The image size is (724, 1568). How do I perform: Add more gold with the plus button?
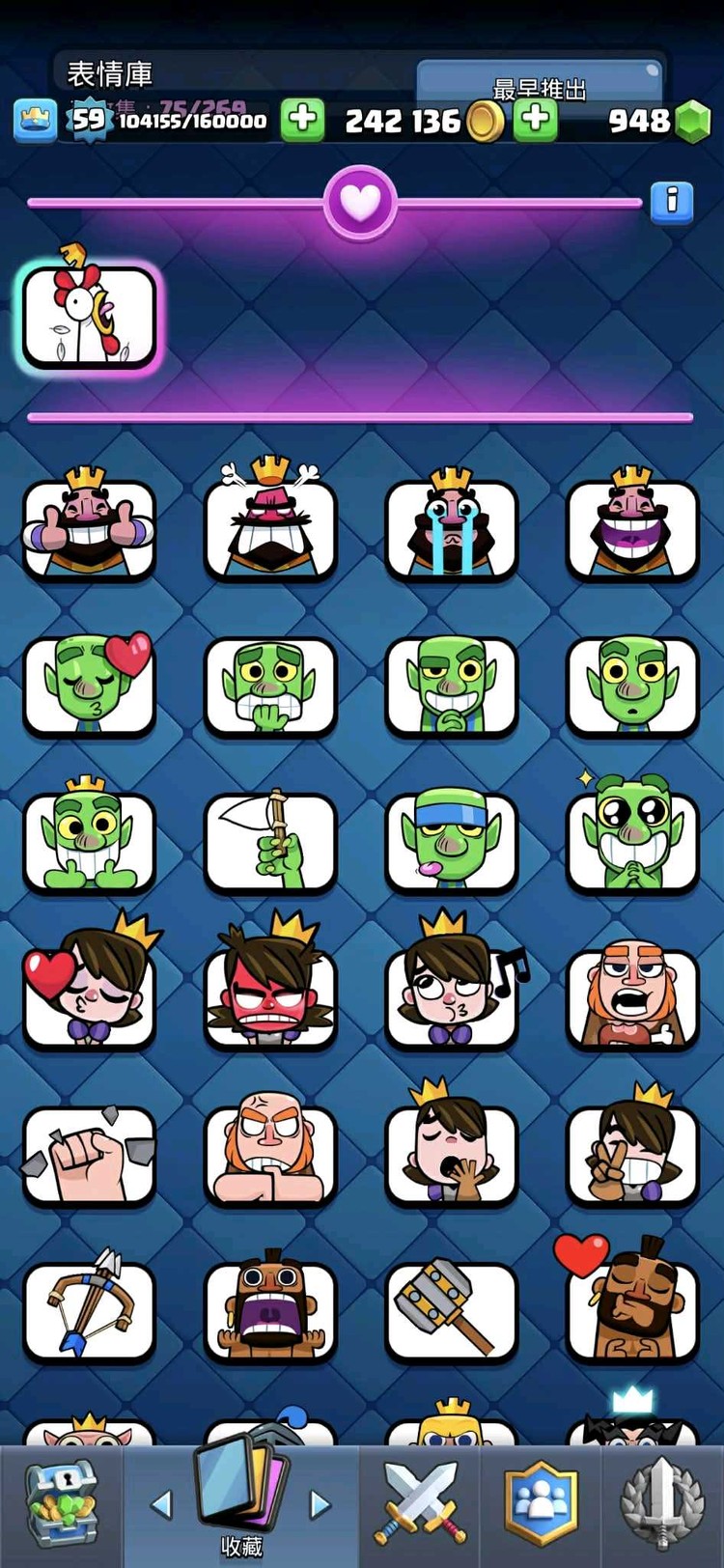536,120
